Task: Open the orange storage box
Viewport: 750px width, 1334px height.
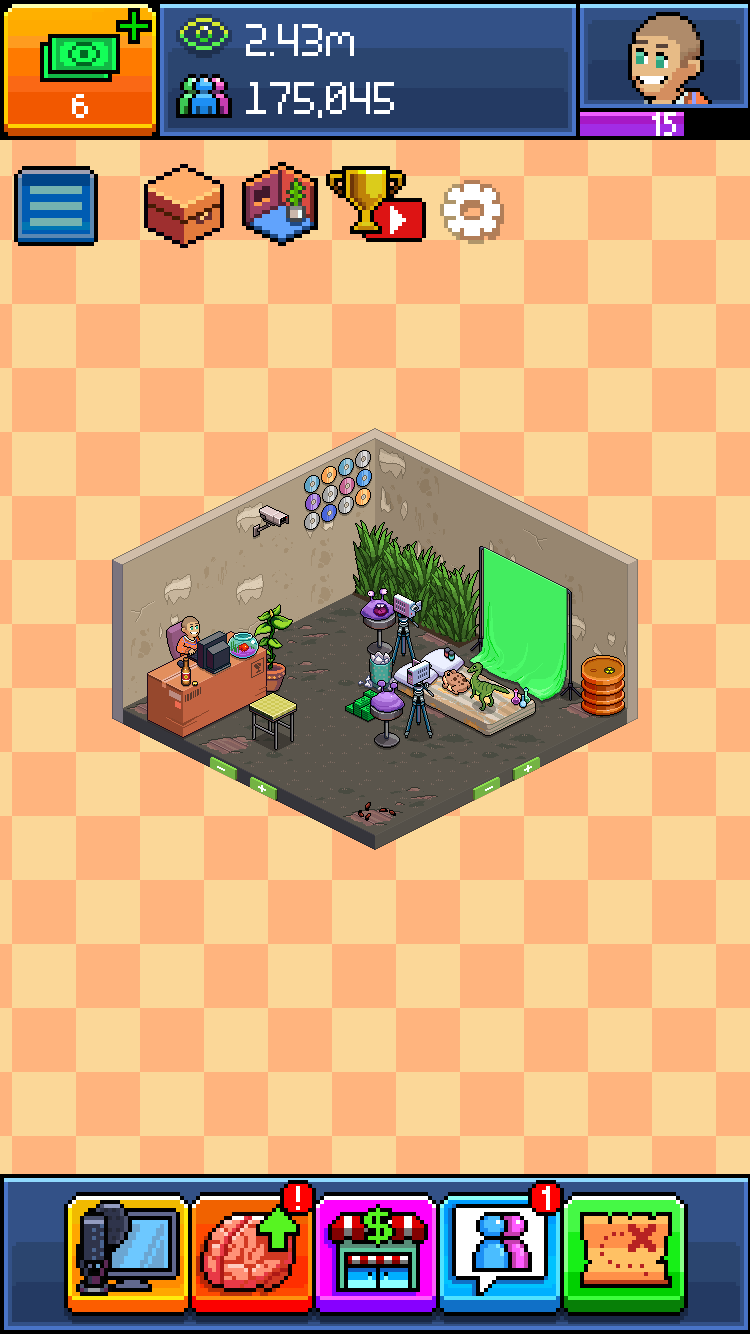Action: pyautogui.click(x=181, y=204)
